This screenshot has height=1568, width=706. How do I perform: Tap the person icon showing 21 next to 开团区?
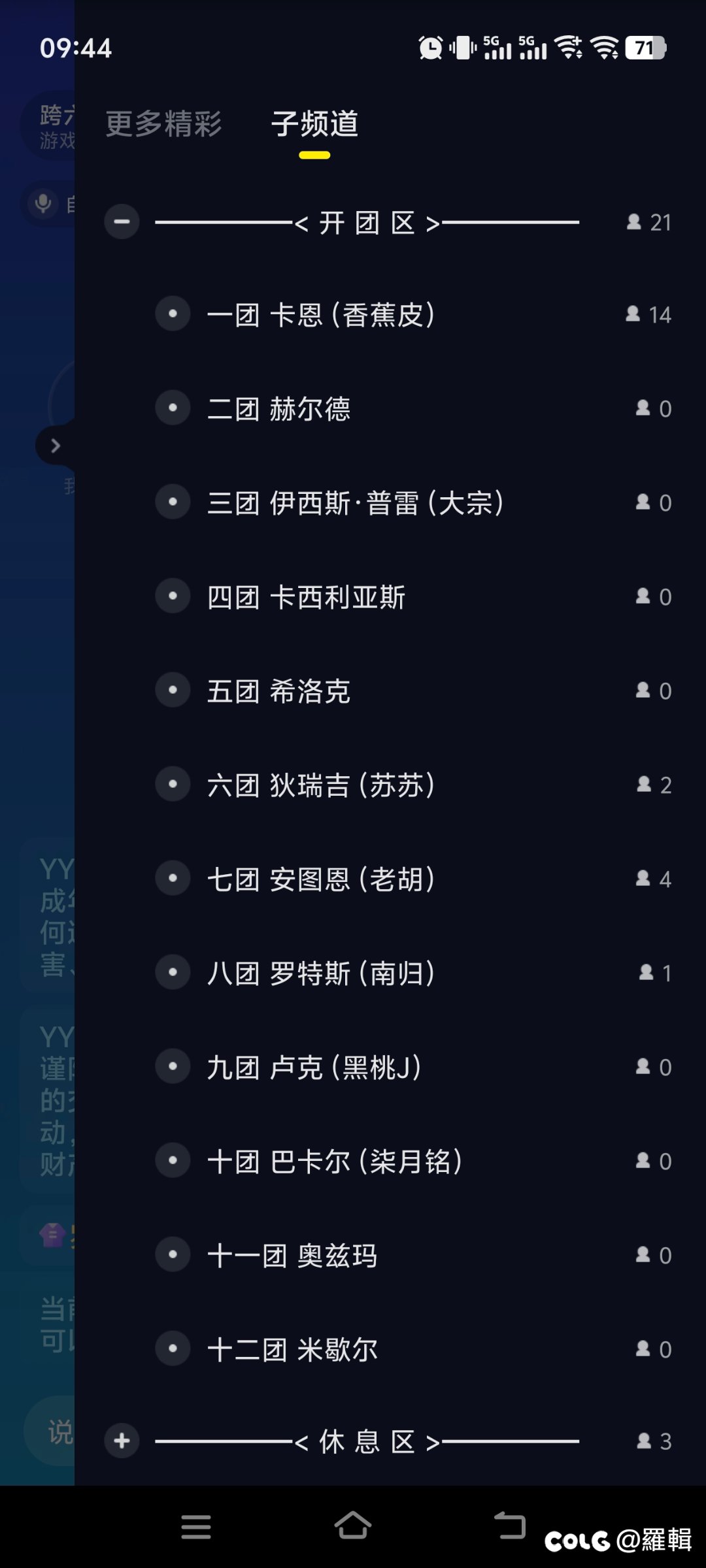(x=633, y=222)
